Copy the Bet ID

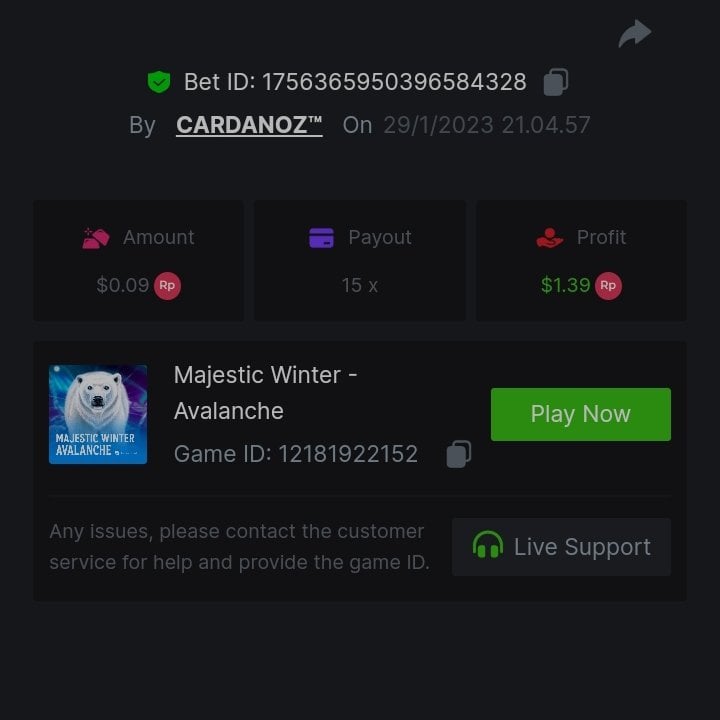tap(556, 82)
